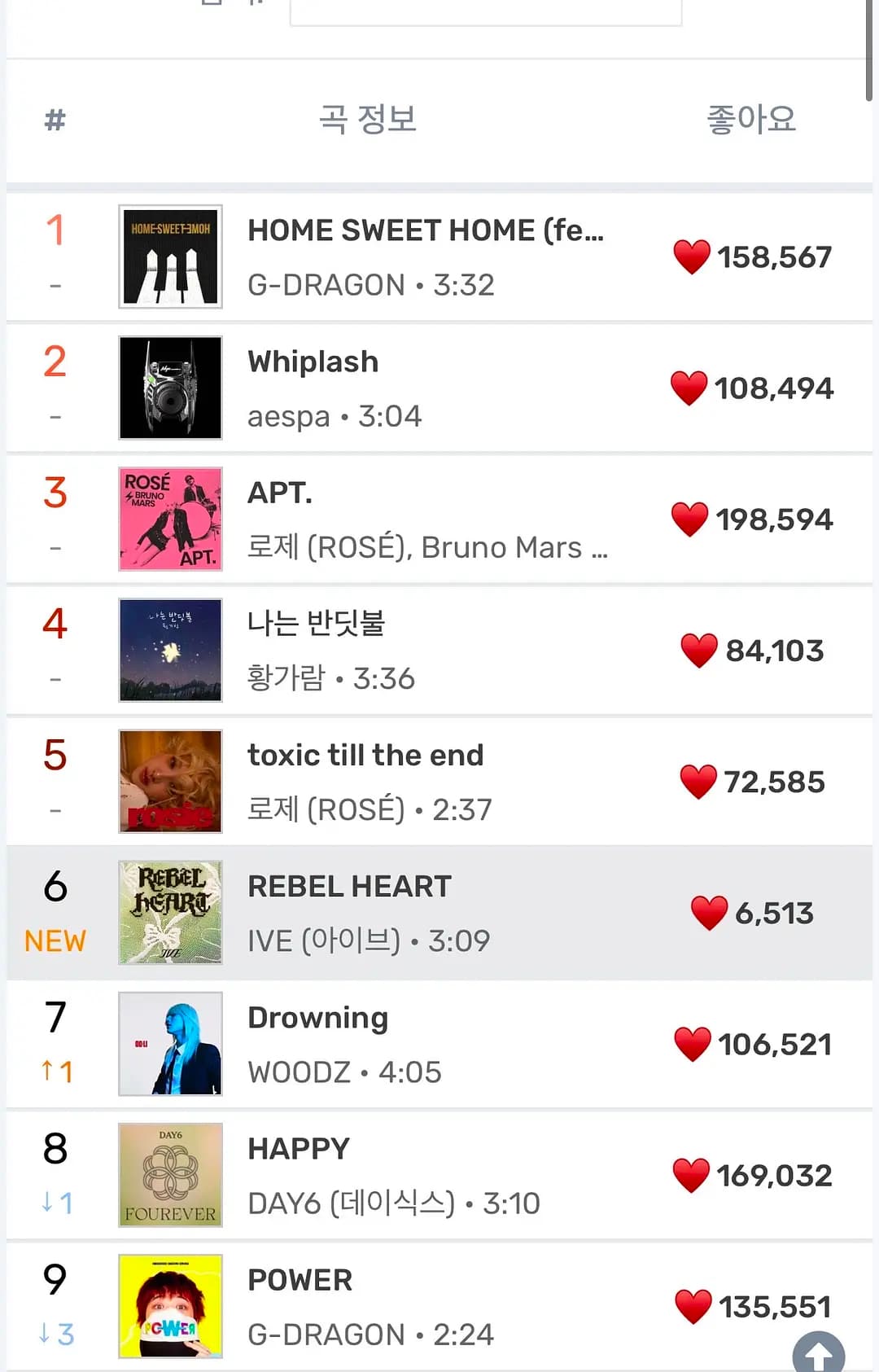Open 나는 반딧불 by 황가람
Screen dimensions: 879x1372
[x=316, y=625]
